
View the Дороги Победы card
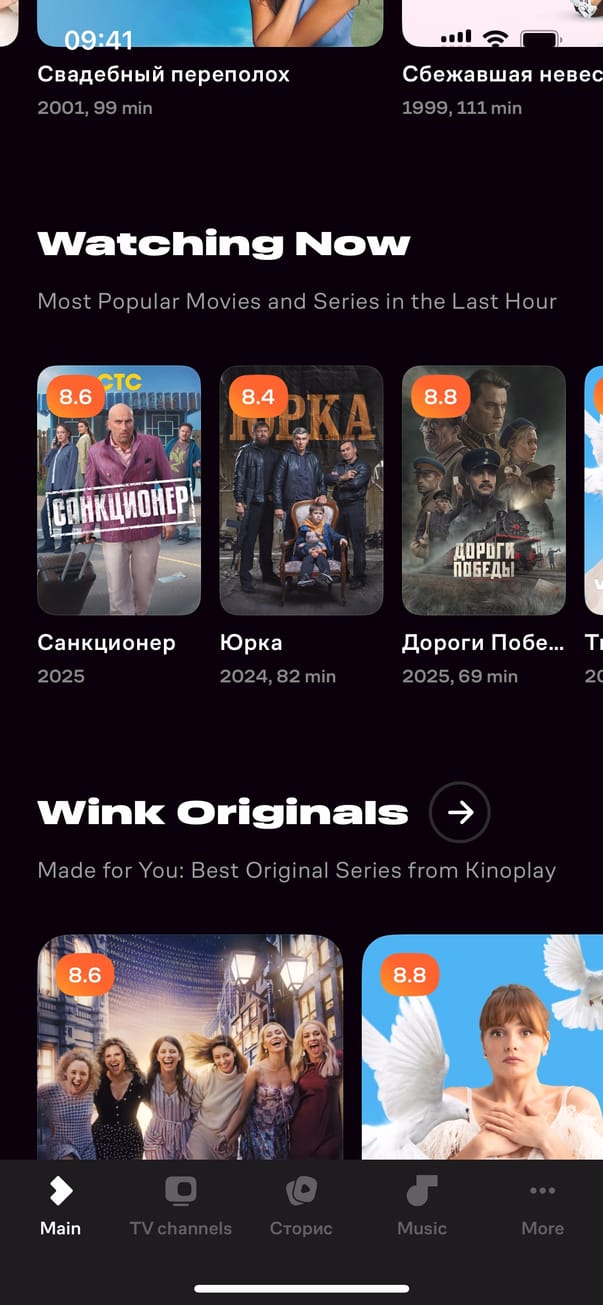pos(484,490)
